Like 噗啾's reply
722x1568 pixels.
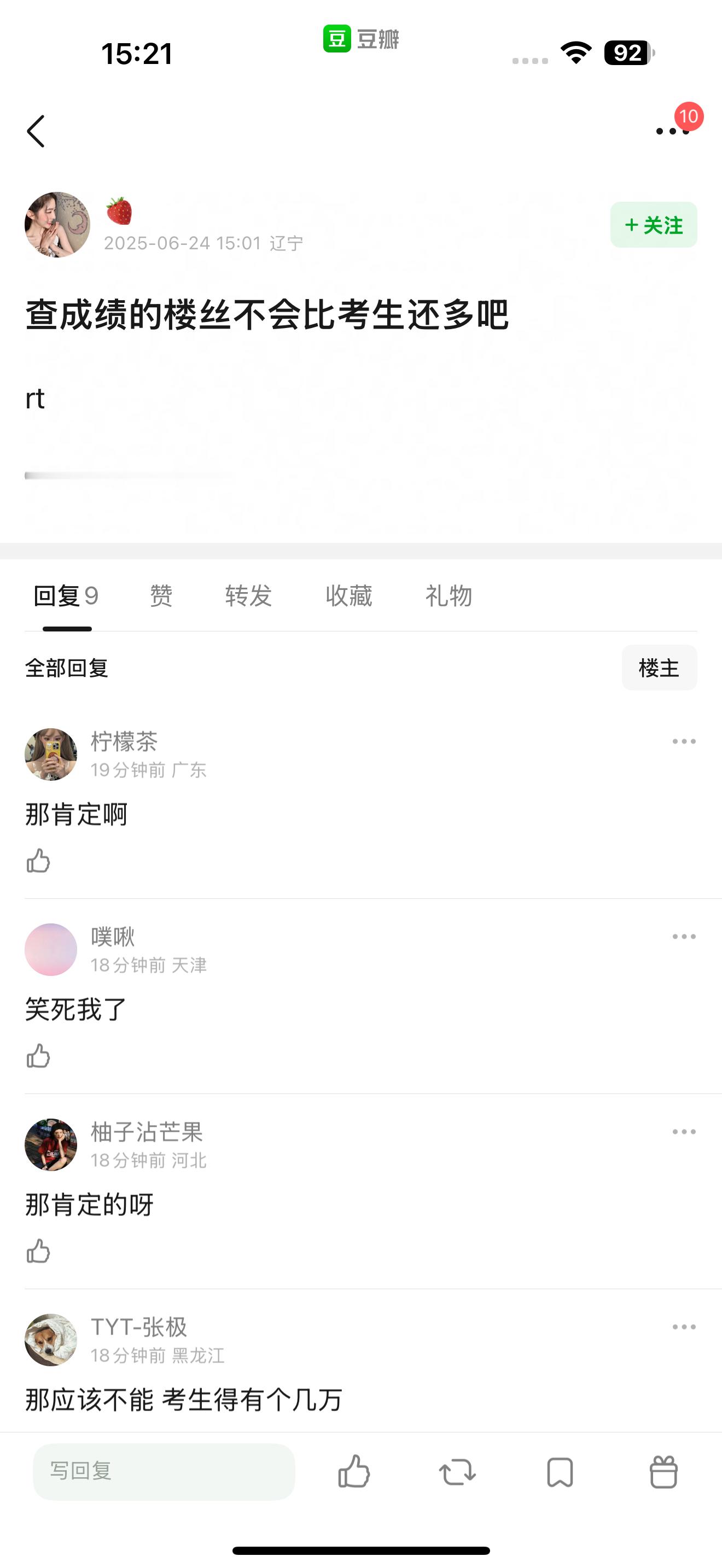click(x=38, y=1056)
